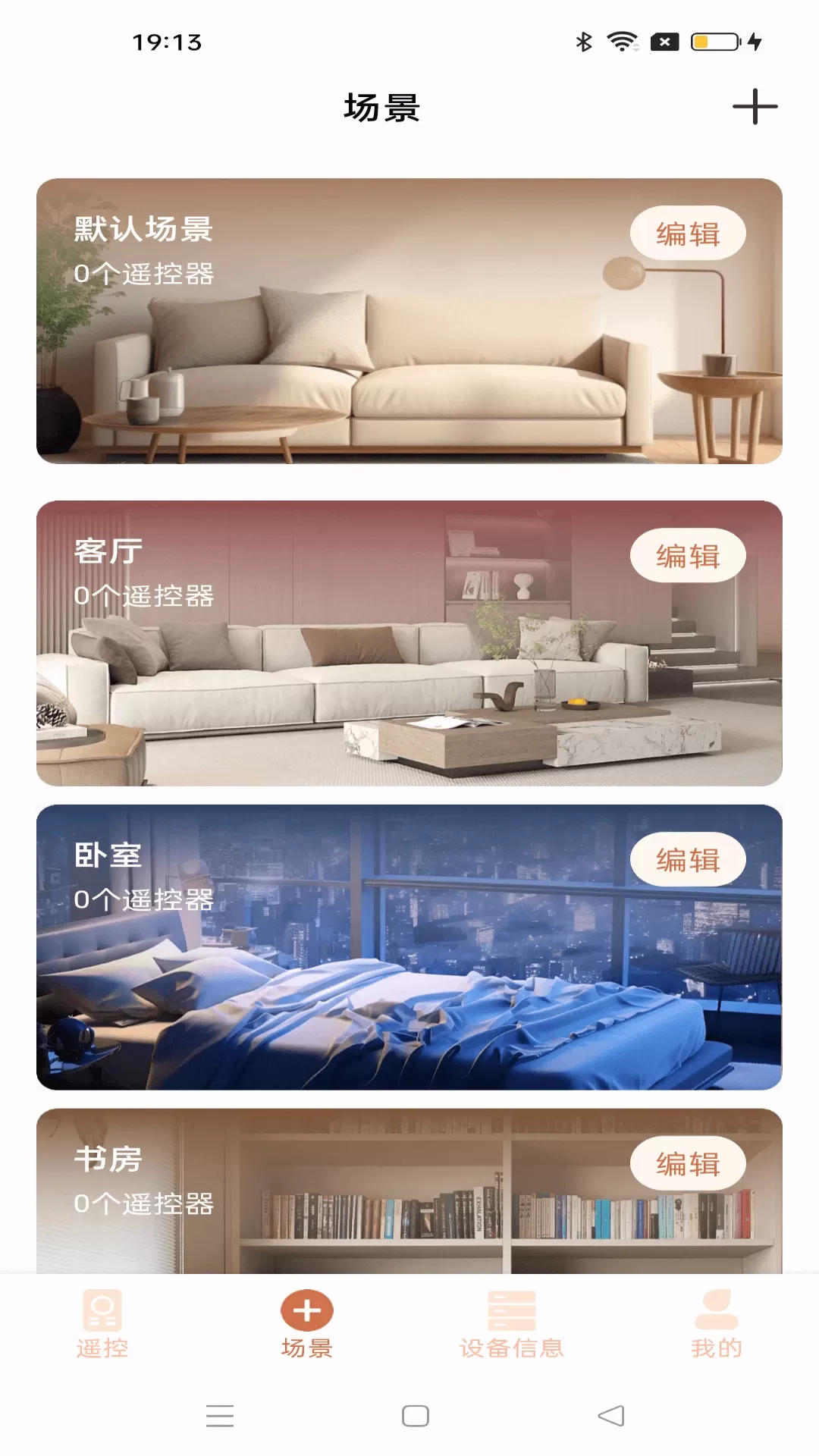Open the 默认场景 scene card
Screen dimensions: 819x1456
(x=409, y=322)
